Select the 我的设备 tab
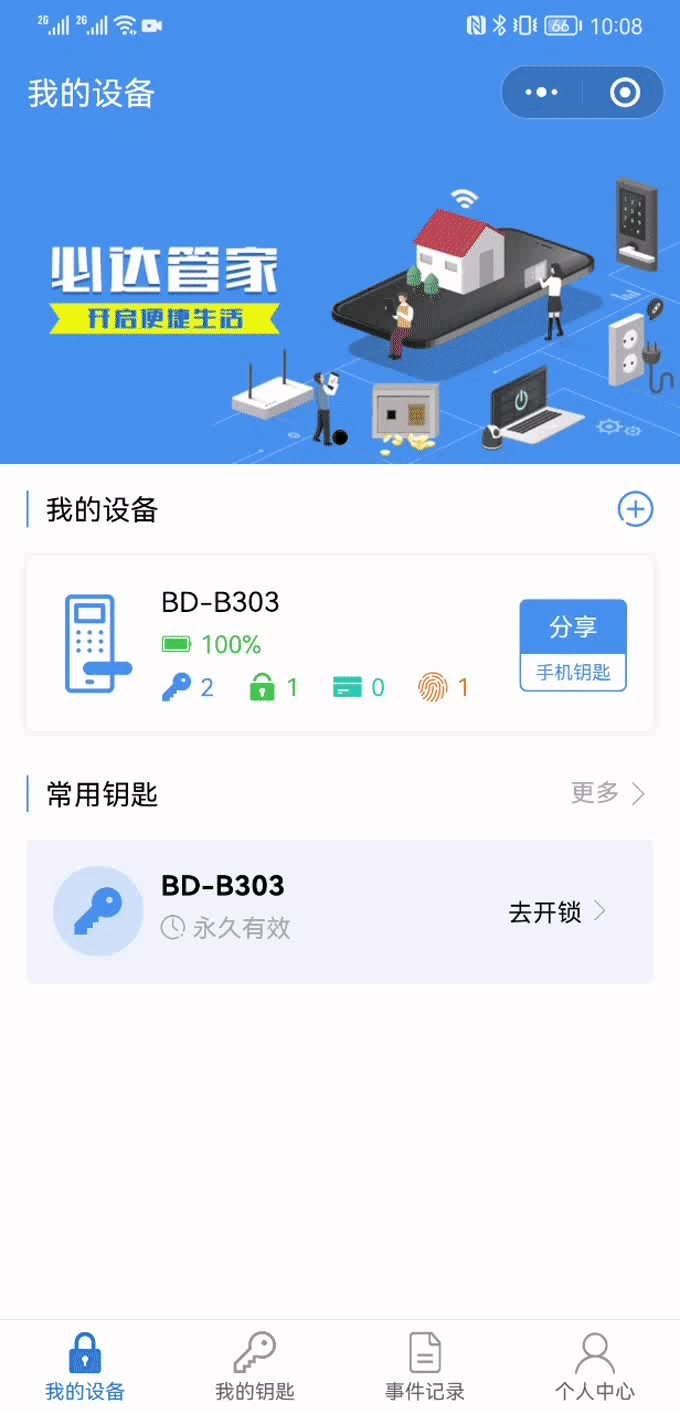The image size is (680, 1414). coord(85,1366)
